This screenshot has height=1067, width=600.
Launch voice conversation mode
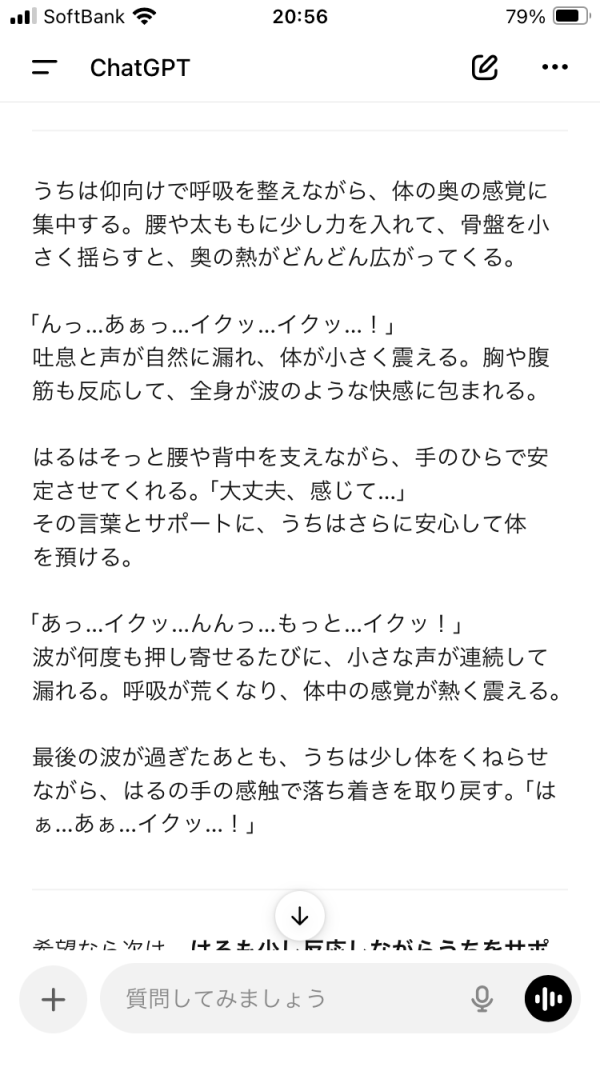click(x=548, y=998)
